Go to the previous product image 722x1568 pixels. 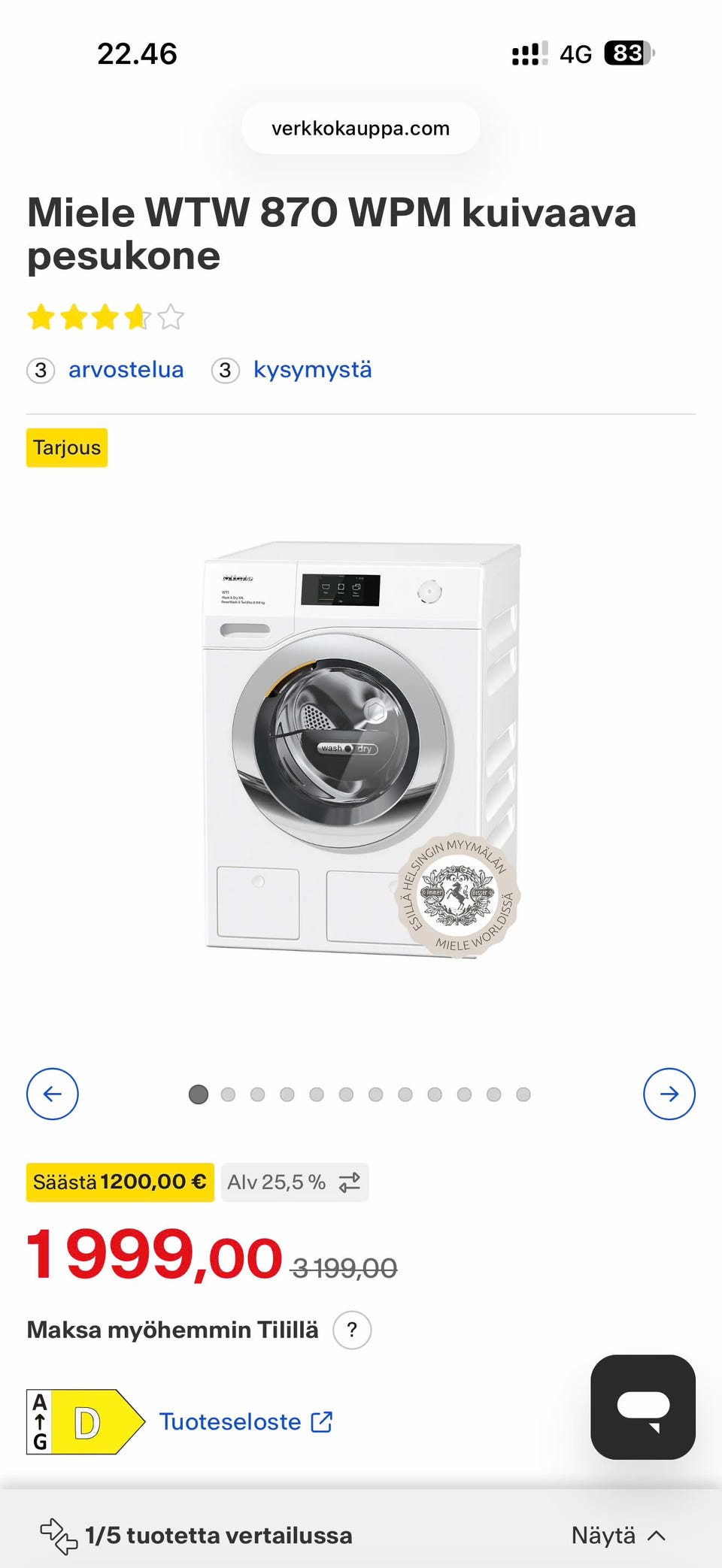click(53, 1094)
